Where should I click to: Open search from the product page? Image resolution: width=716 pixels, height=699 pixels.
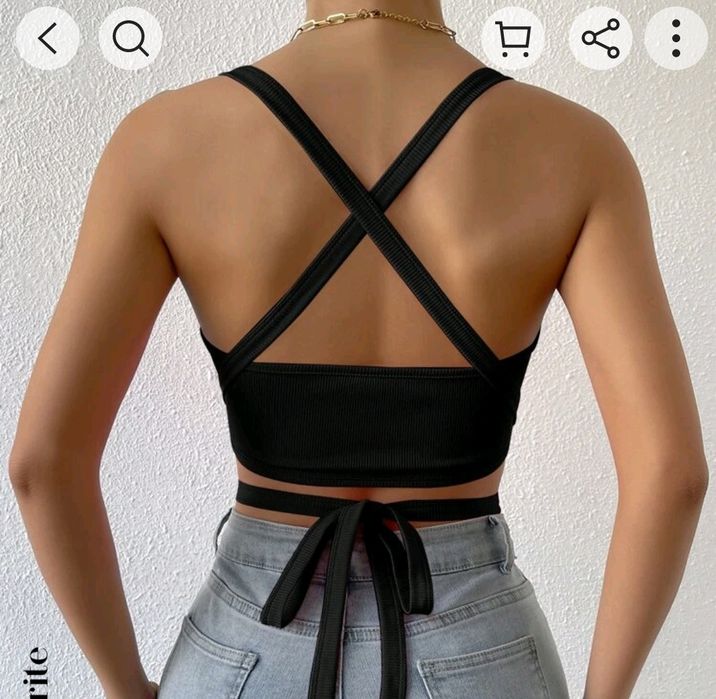[x=130, y=38]
